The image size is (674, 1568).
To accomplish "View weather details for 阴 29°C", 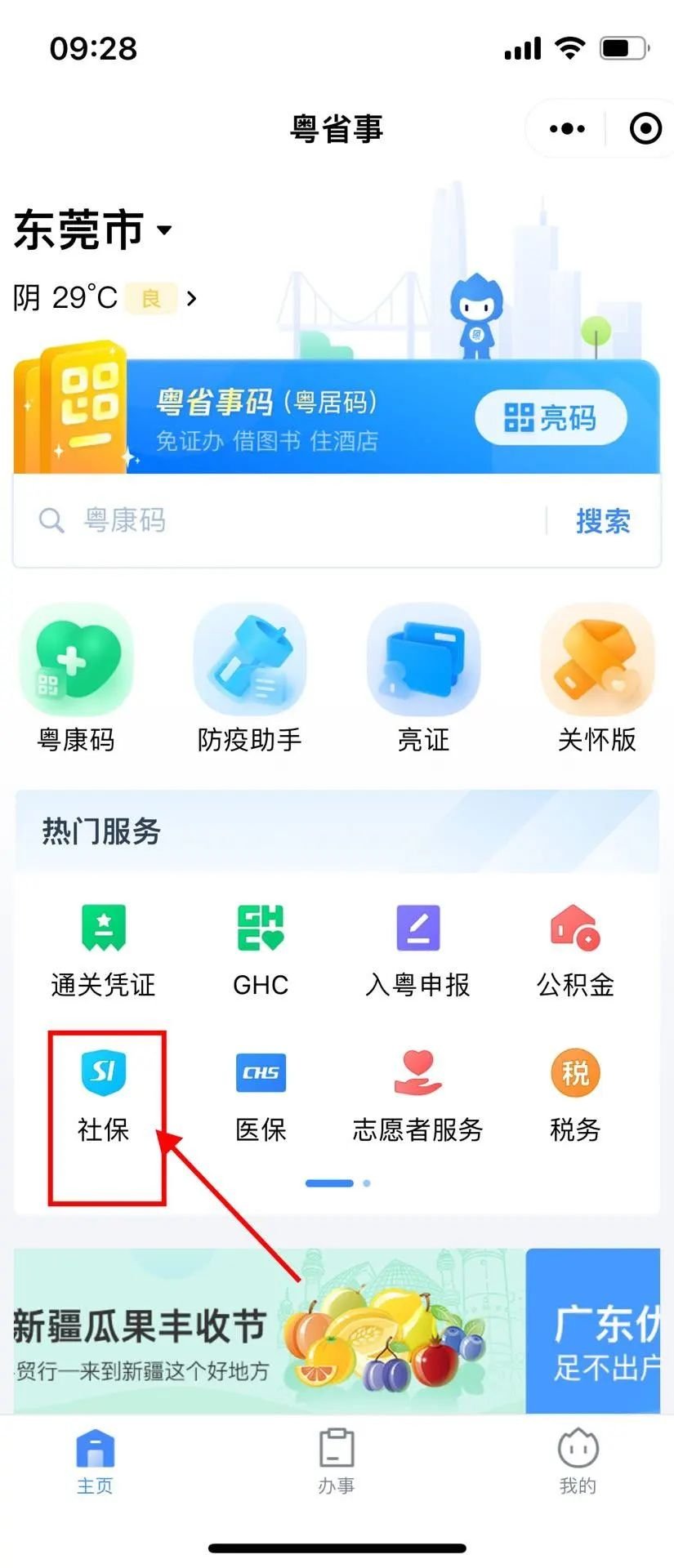I will pyautogui.click(x=105, y=298).
